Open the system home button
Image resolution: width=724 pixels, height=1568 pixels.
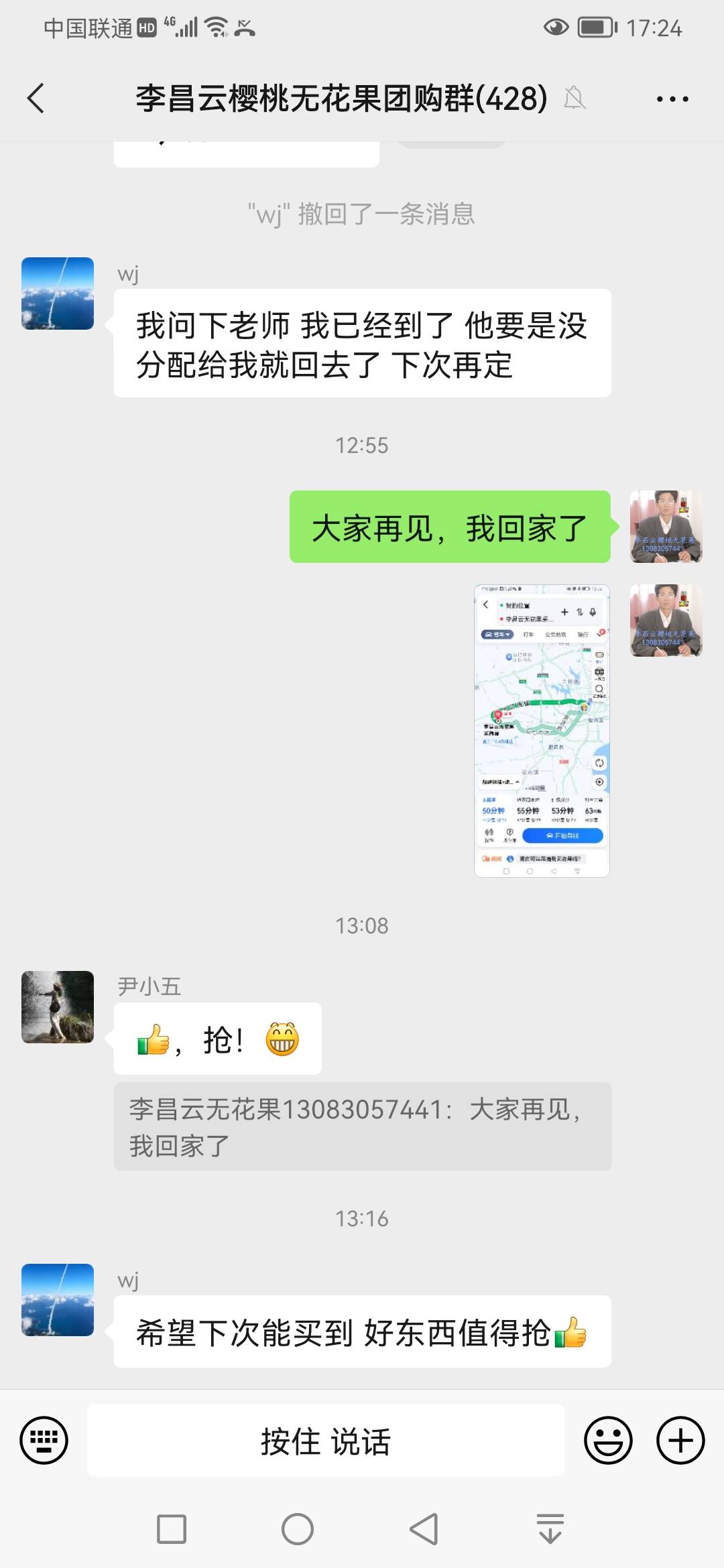coord(298,1529)
